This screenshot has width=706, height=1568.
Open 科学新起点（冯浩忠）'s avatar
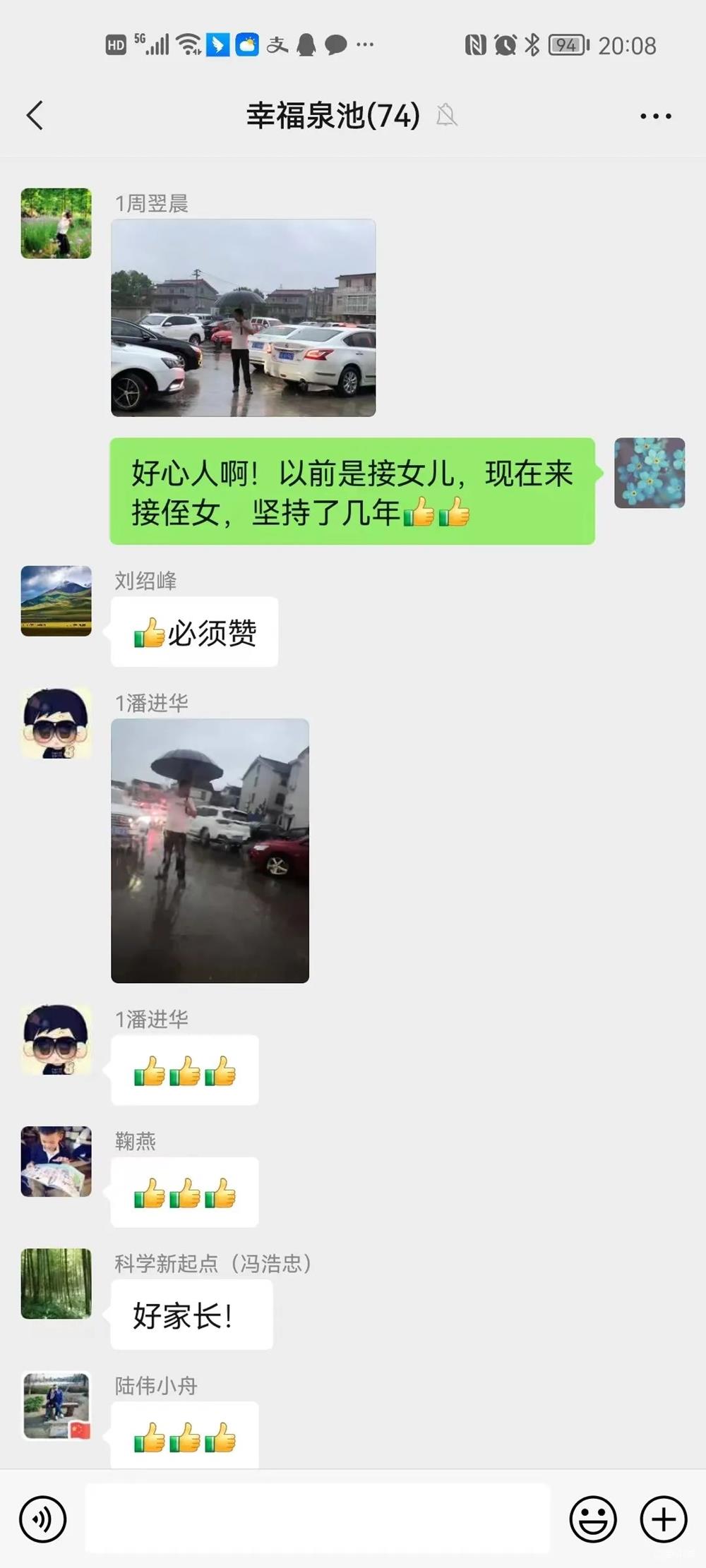click(56, 1284)
